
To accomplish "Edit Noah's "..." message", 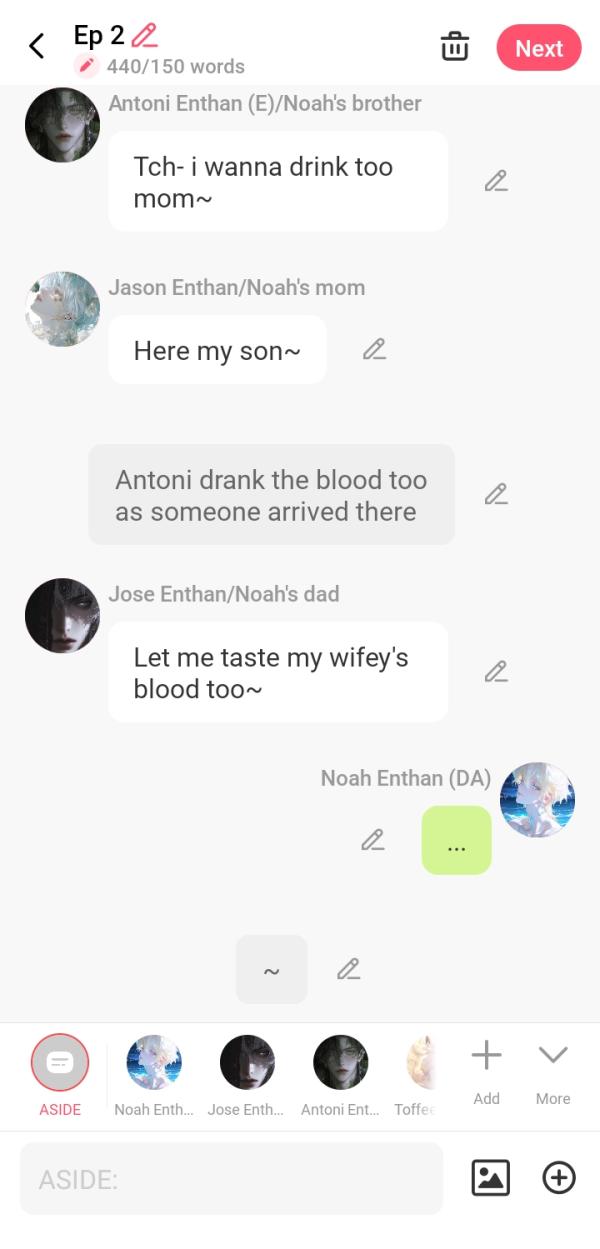I will [373, 840].
